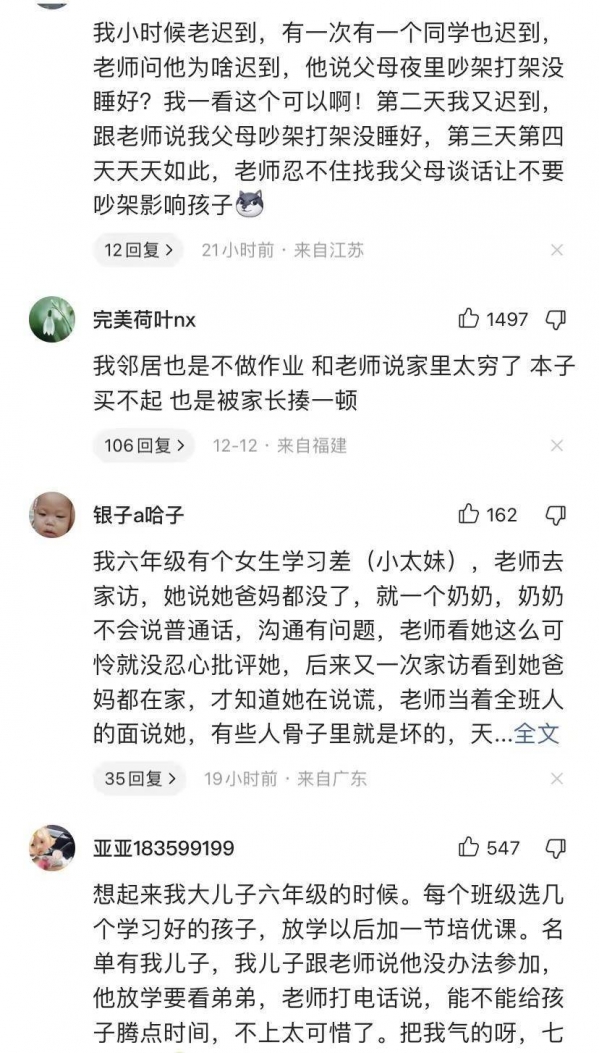Dislike 完美荷叶nx's comment
The image size is (600, 1053).
tap(556, 320)
